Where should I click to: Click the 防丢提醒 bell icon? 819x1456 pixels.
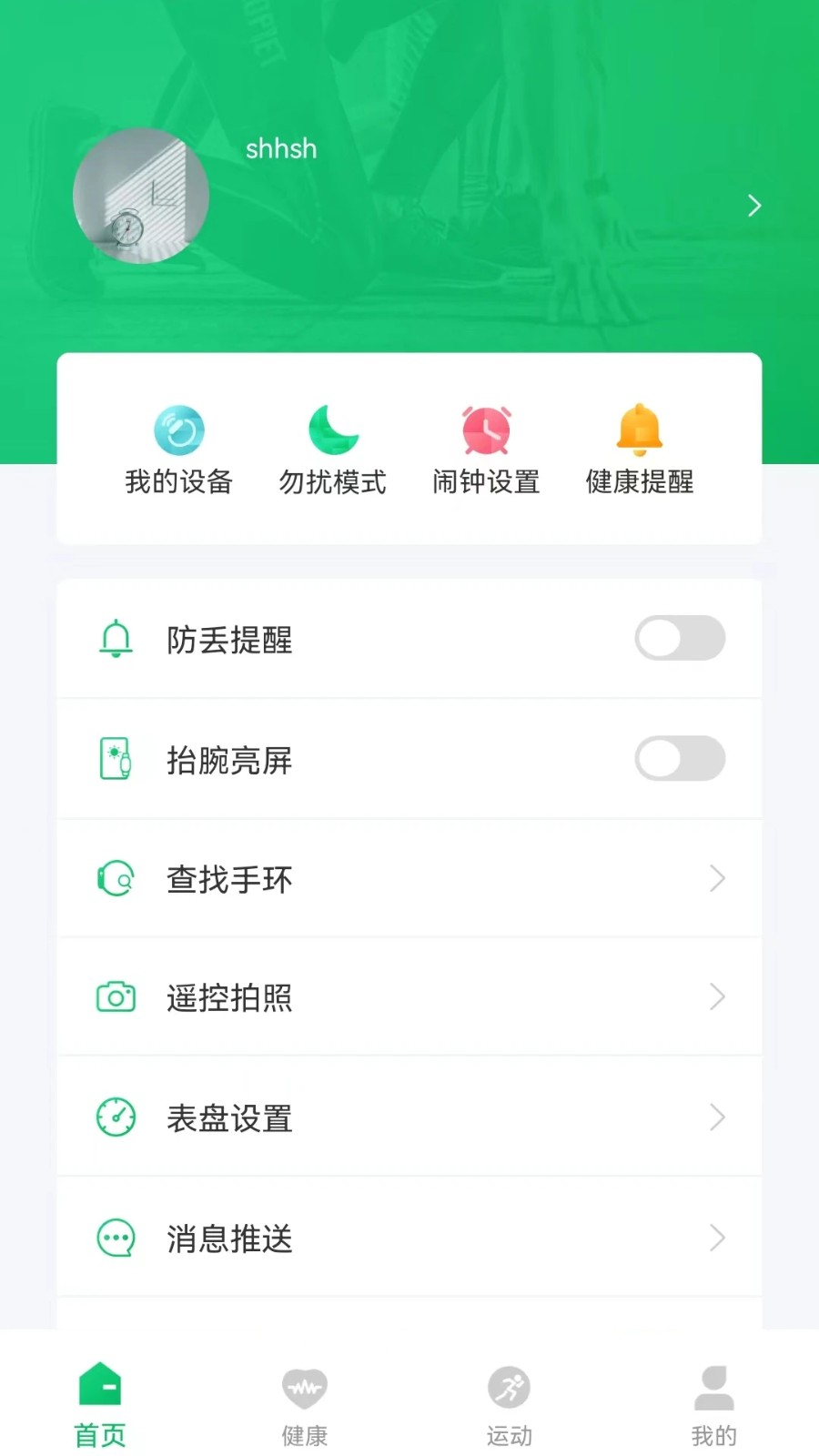115,639
